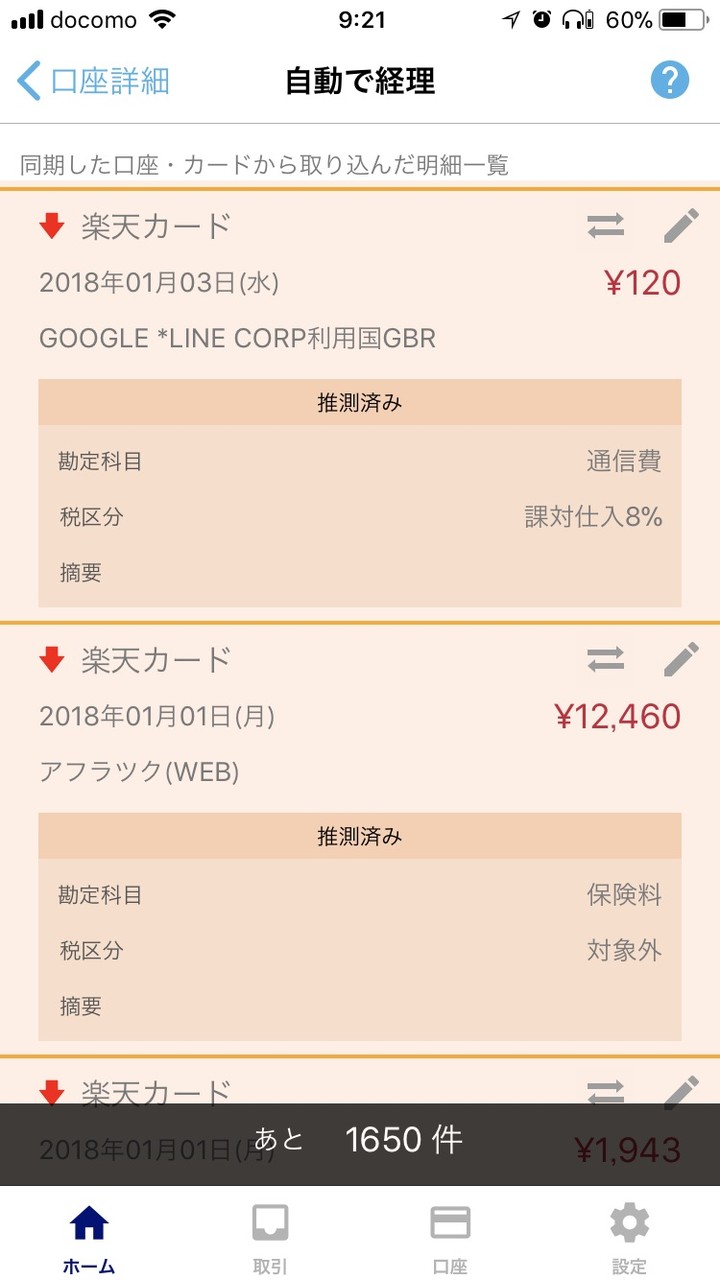
Task: Switch to the 口座 tab
Action: point(450,1237)
